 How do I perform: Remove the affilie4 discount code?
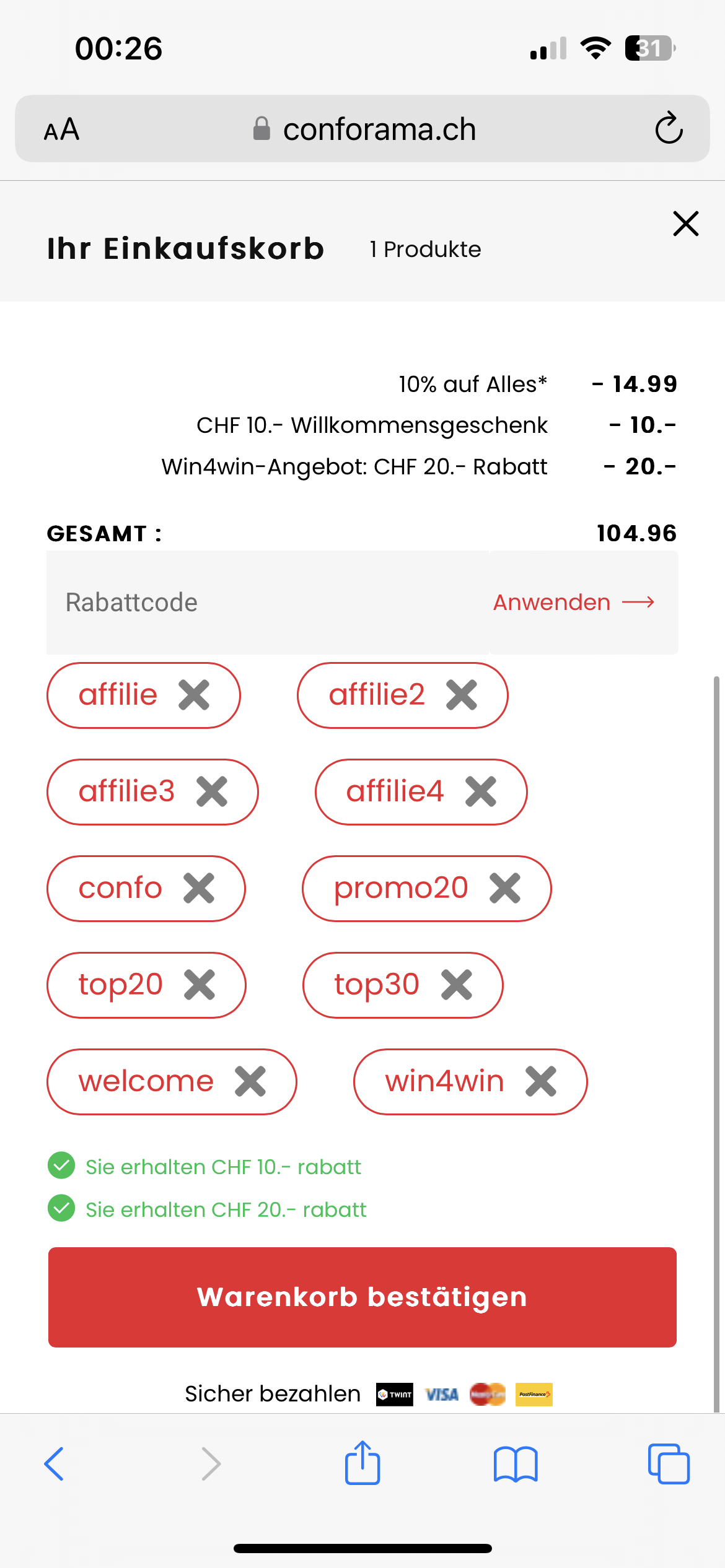(481, 791)
